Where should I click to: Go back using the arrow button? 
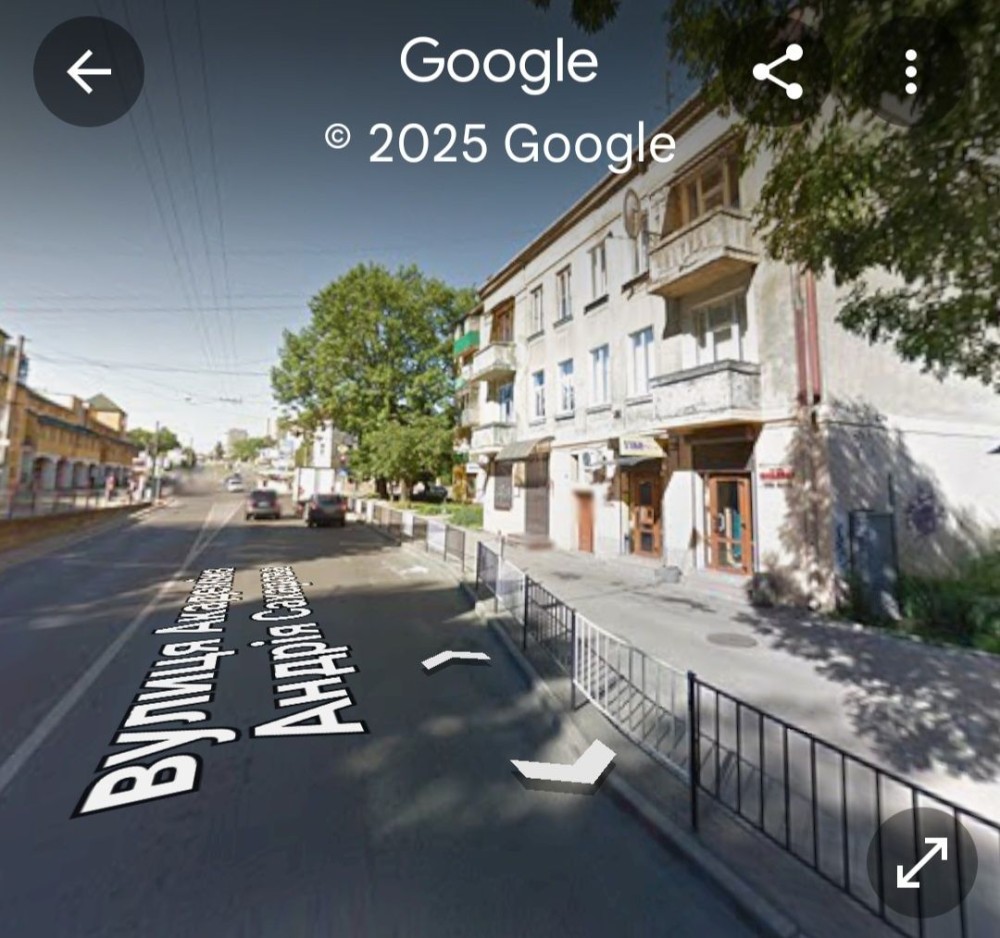click(88, 72)
